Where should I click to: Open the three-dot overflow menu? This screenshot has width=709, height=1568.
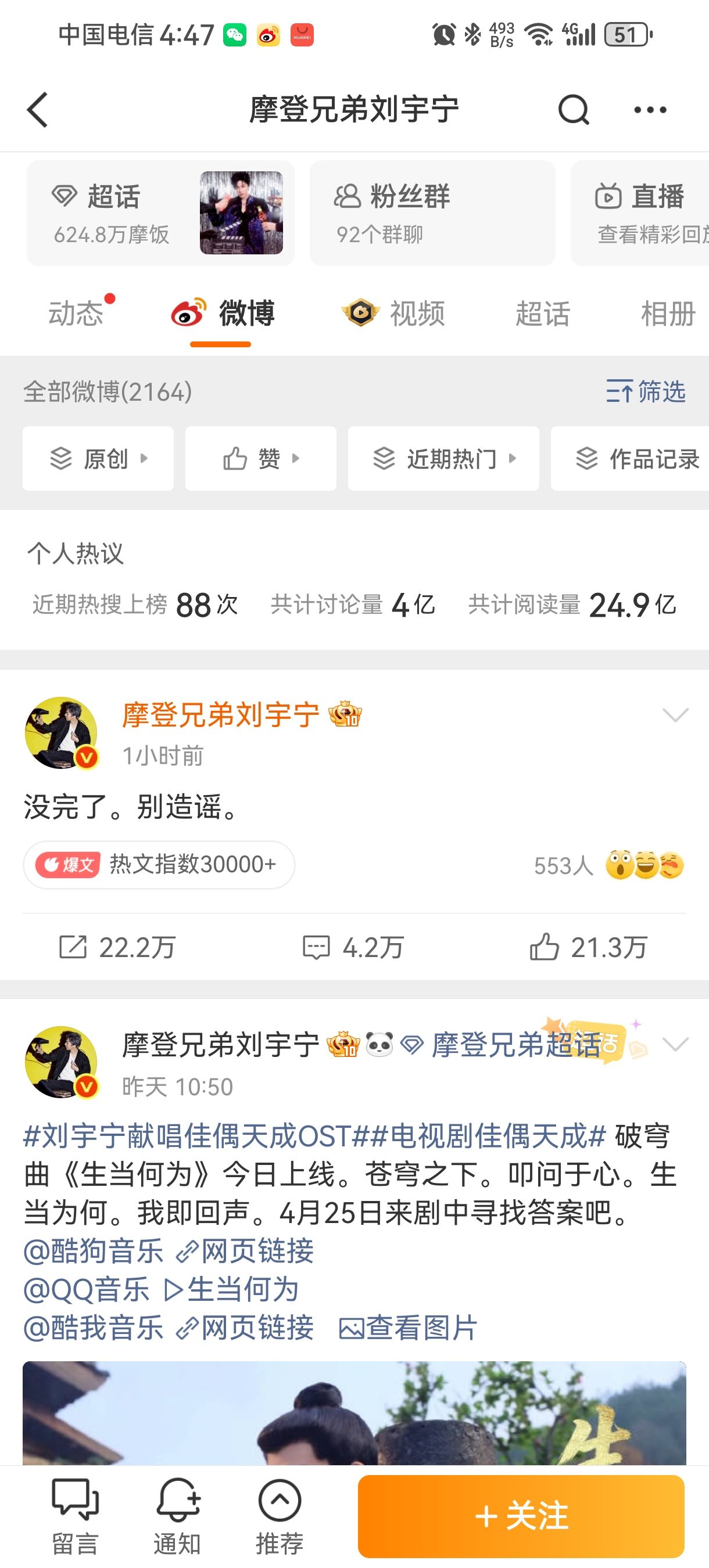[x=650, y=110]
